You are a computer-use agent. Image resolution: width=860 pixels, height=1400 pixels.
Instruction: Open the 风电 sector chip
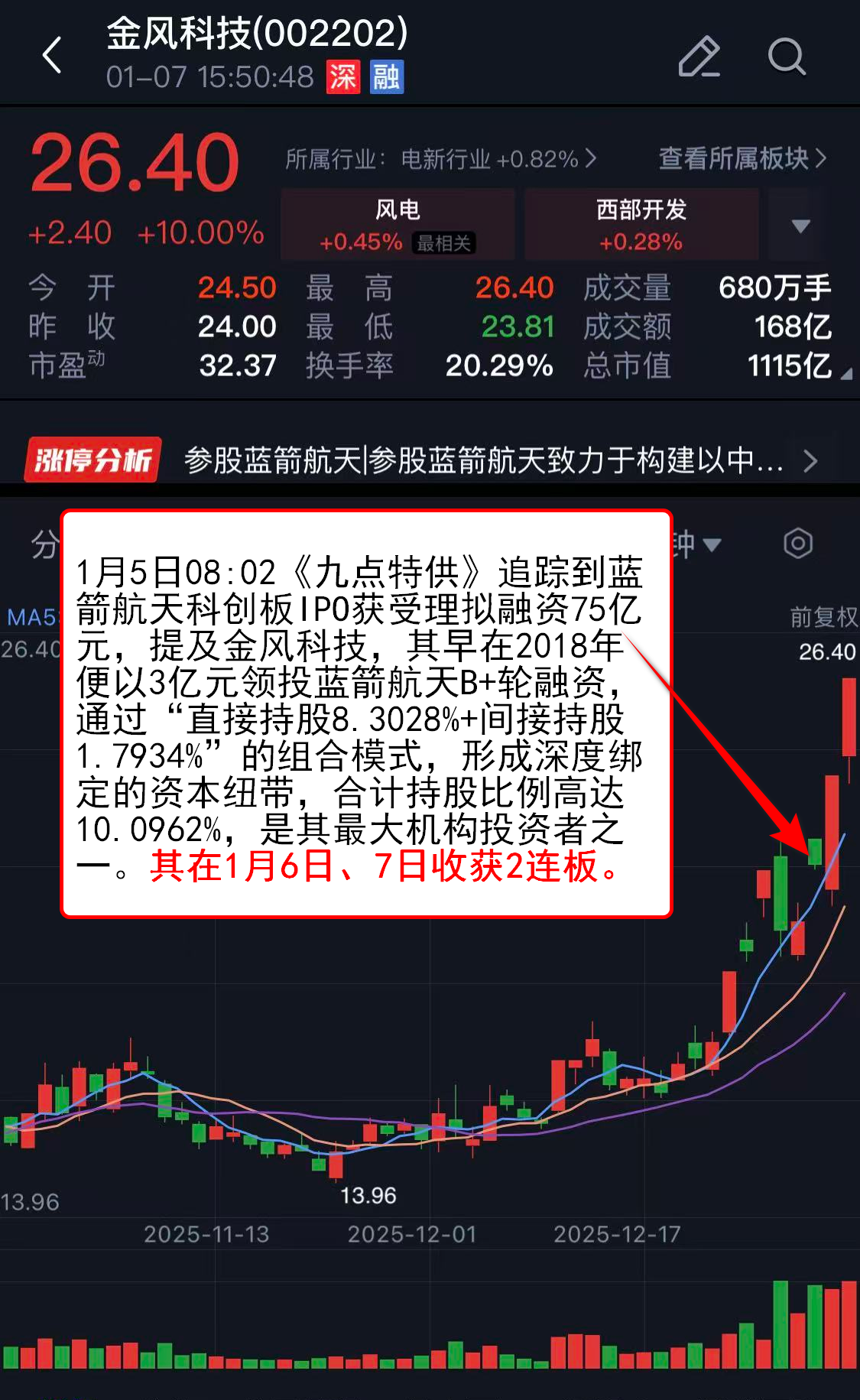398,225
